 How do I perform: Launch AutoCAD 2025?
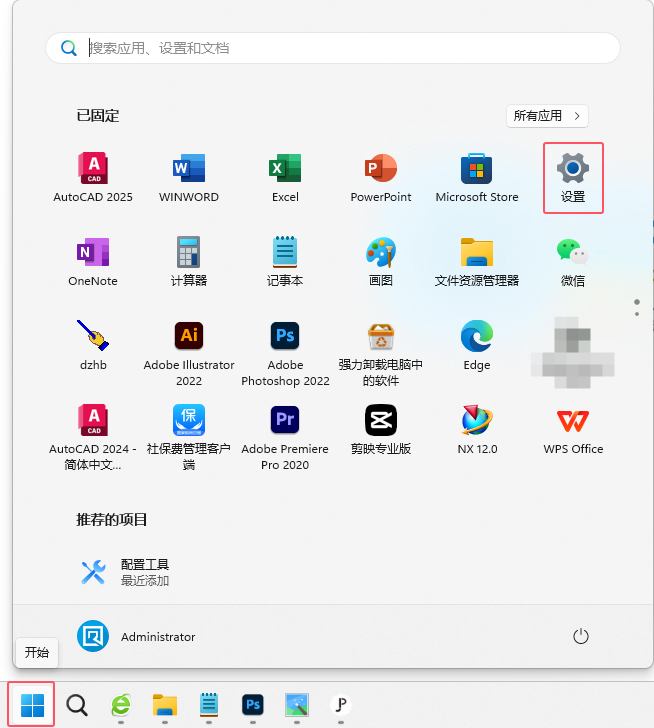click(93, 178)
